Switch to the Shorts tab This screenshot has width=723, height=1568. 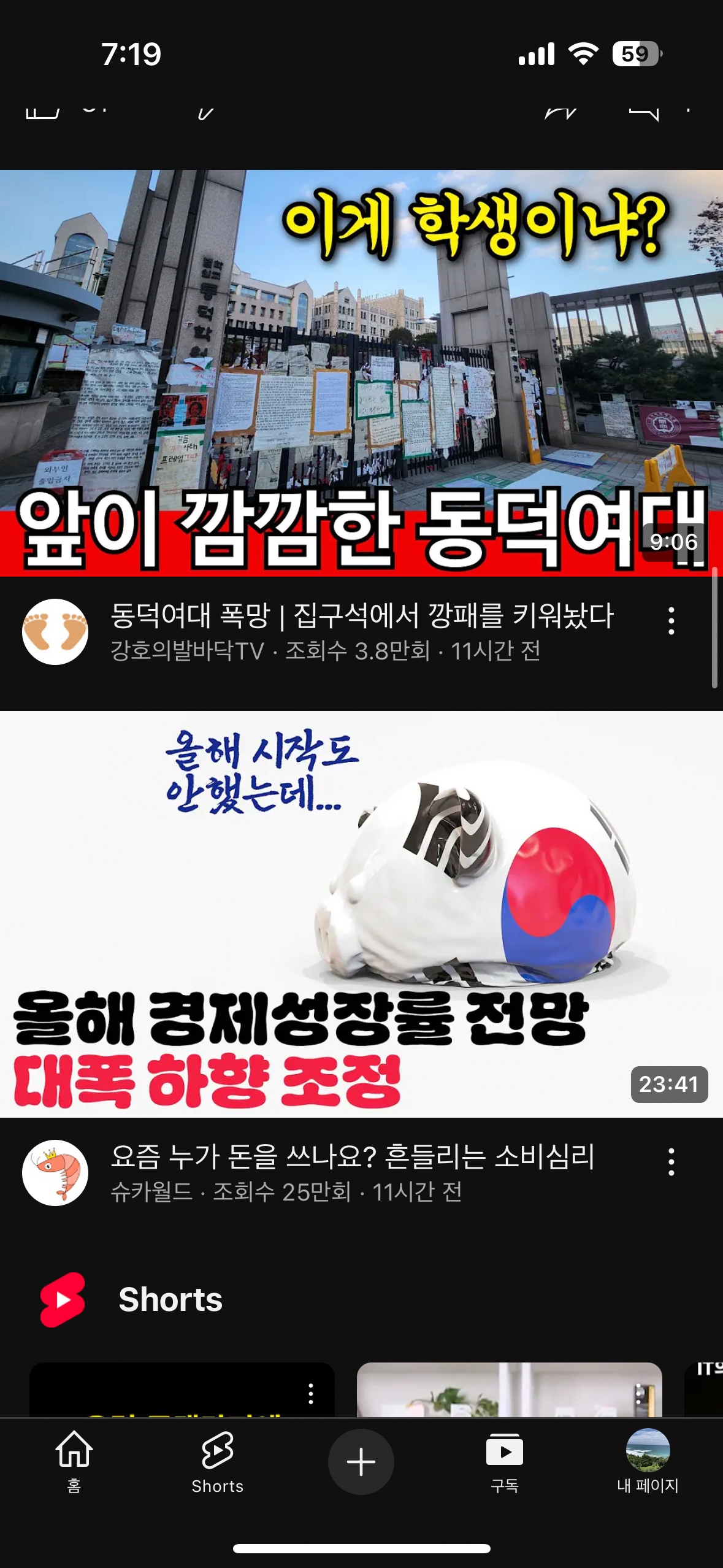coord(217,1461)
